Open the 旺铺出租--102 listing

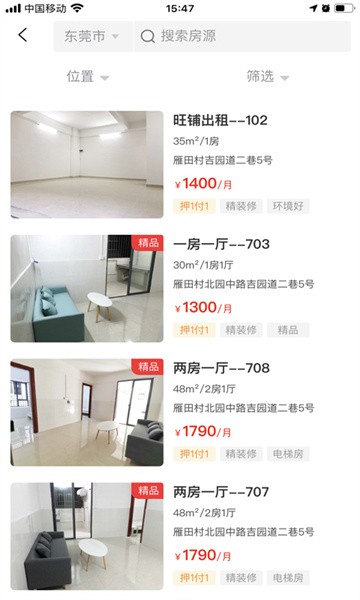pyautogui.click(x=180, y=165)
